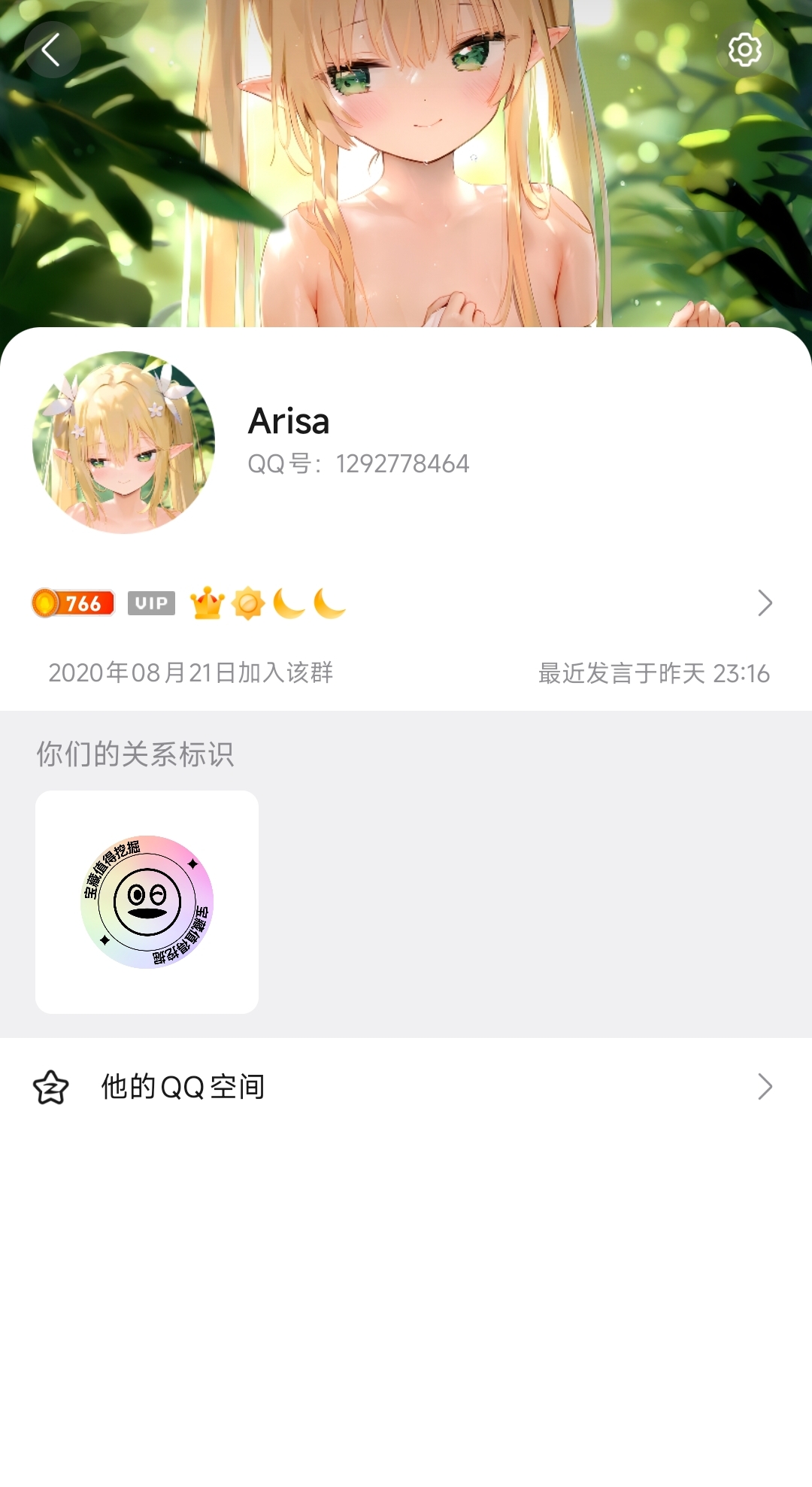The height and width of the screenshot is (1487, 812).
Task: Open the settings gear icon
Action: coord(744,50)
